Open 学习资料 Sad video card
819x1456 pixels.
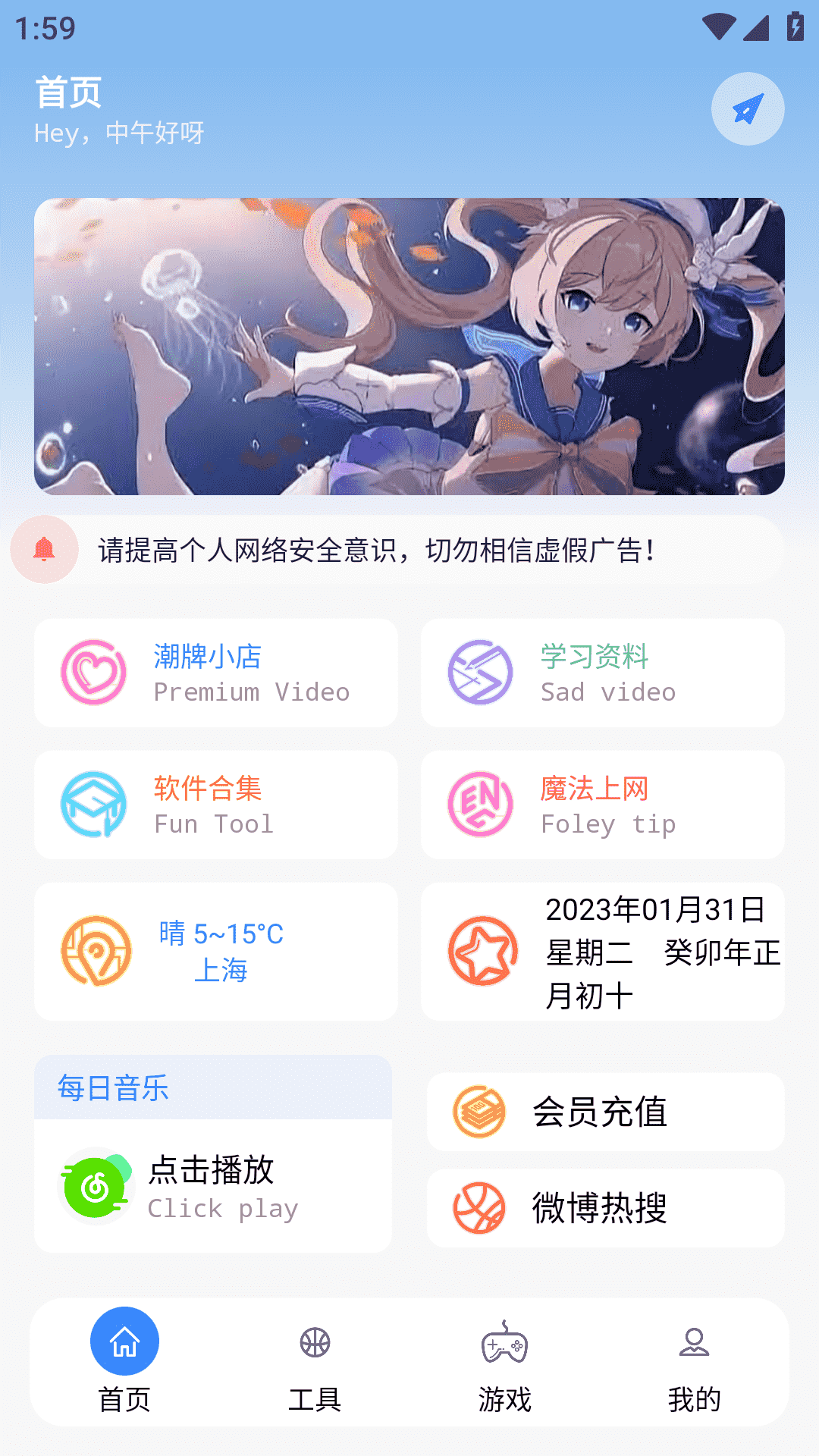[x=603, y=673]
